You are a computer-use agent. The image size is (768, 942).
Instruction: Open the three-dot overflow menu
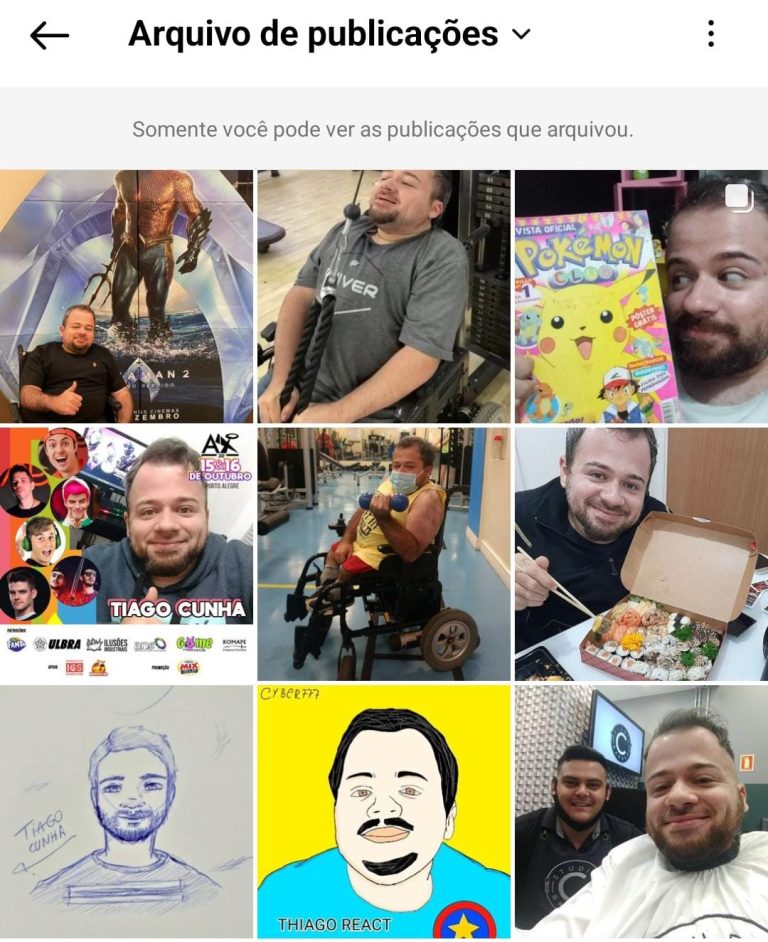click(x=711, y=35)
